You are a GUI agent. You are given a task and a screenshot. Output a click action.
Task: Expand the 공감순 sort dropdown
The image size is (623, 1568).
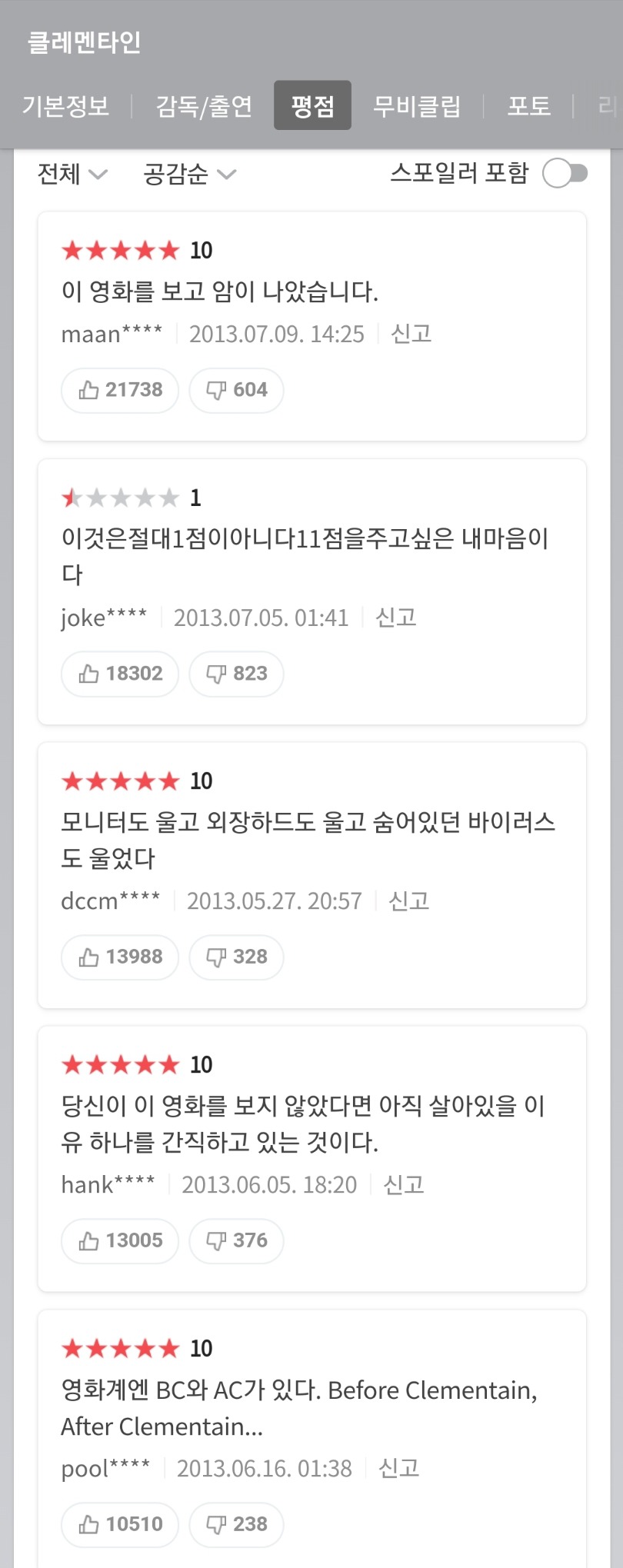189,175
